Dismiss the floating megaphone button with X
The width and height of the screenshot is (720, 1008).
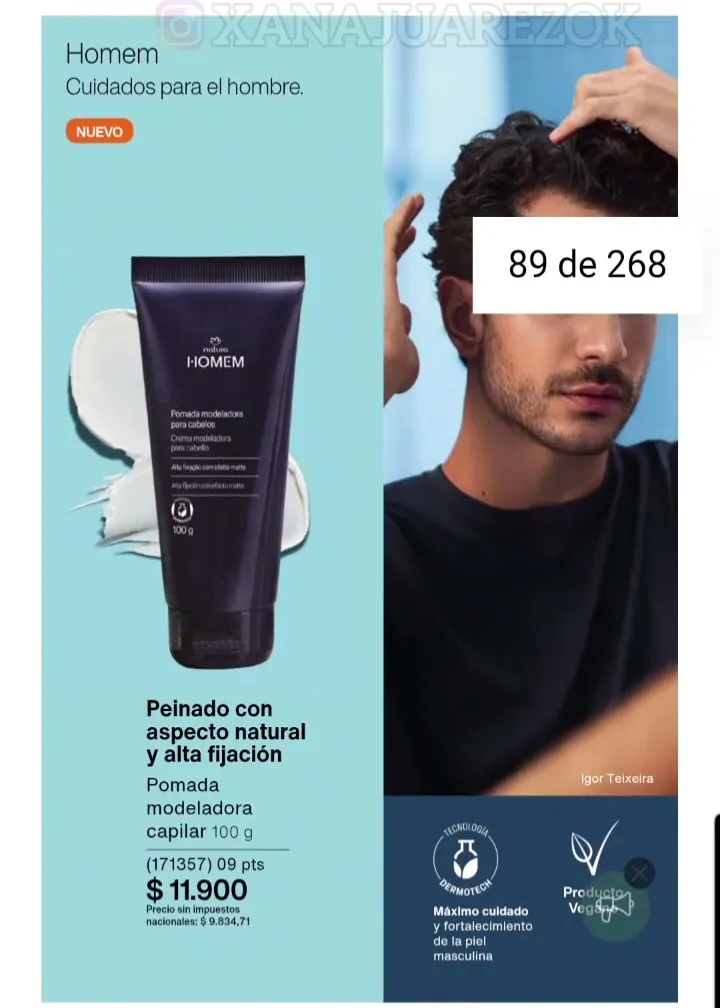click(x=640, y=872)
